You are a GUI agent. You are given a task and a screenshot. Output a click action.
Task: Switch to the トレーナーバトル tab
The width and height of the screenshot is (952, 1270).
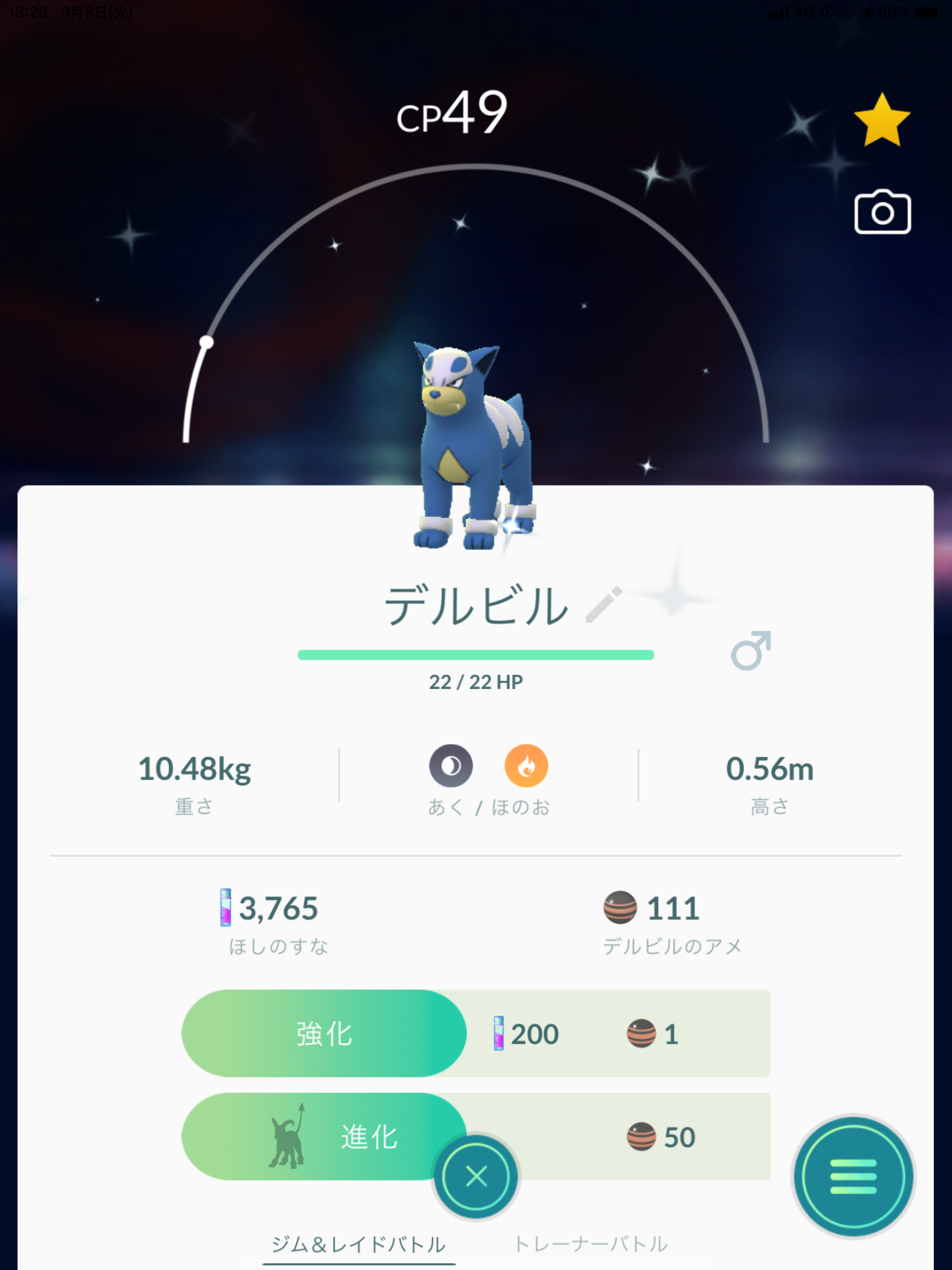coord(590,1243)
